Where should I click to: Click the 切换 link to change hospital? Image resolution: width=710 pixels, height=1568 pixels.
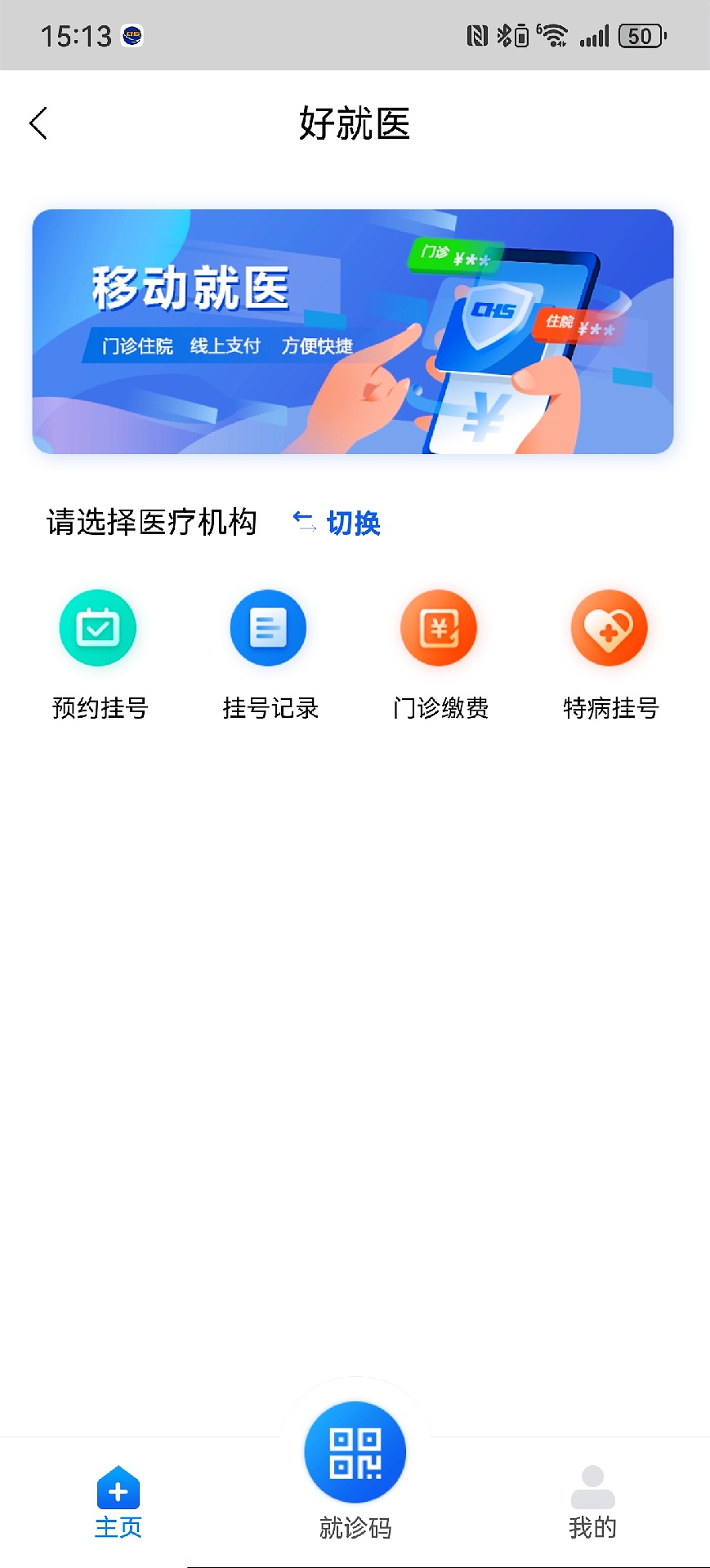pyautogui.click(x=355, y=523)
